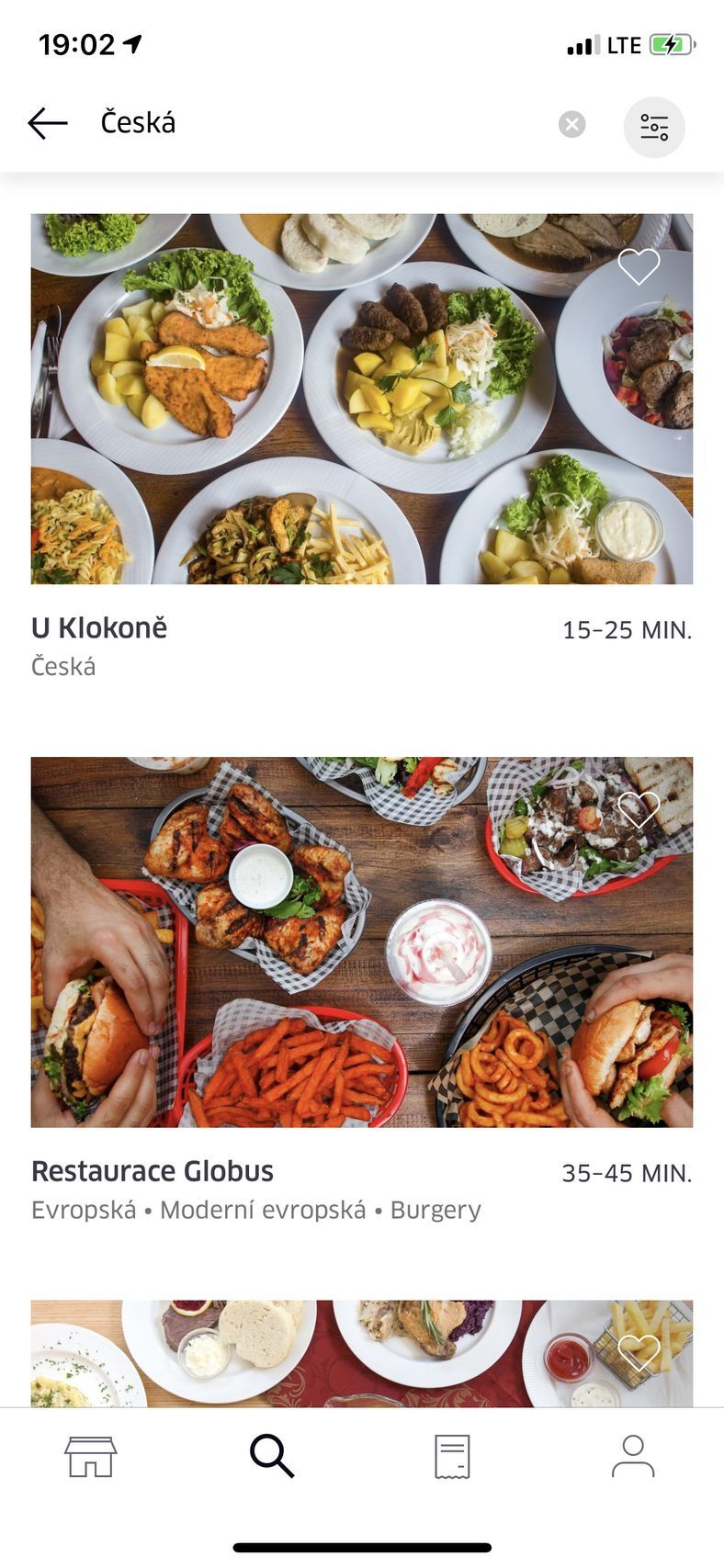Tap the Česká cuisine tag under U Klokoně
The image size is (724, 1568).
coord(62,666)
